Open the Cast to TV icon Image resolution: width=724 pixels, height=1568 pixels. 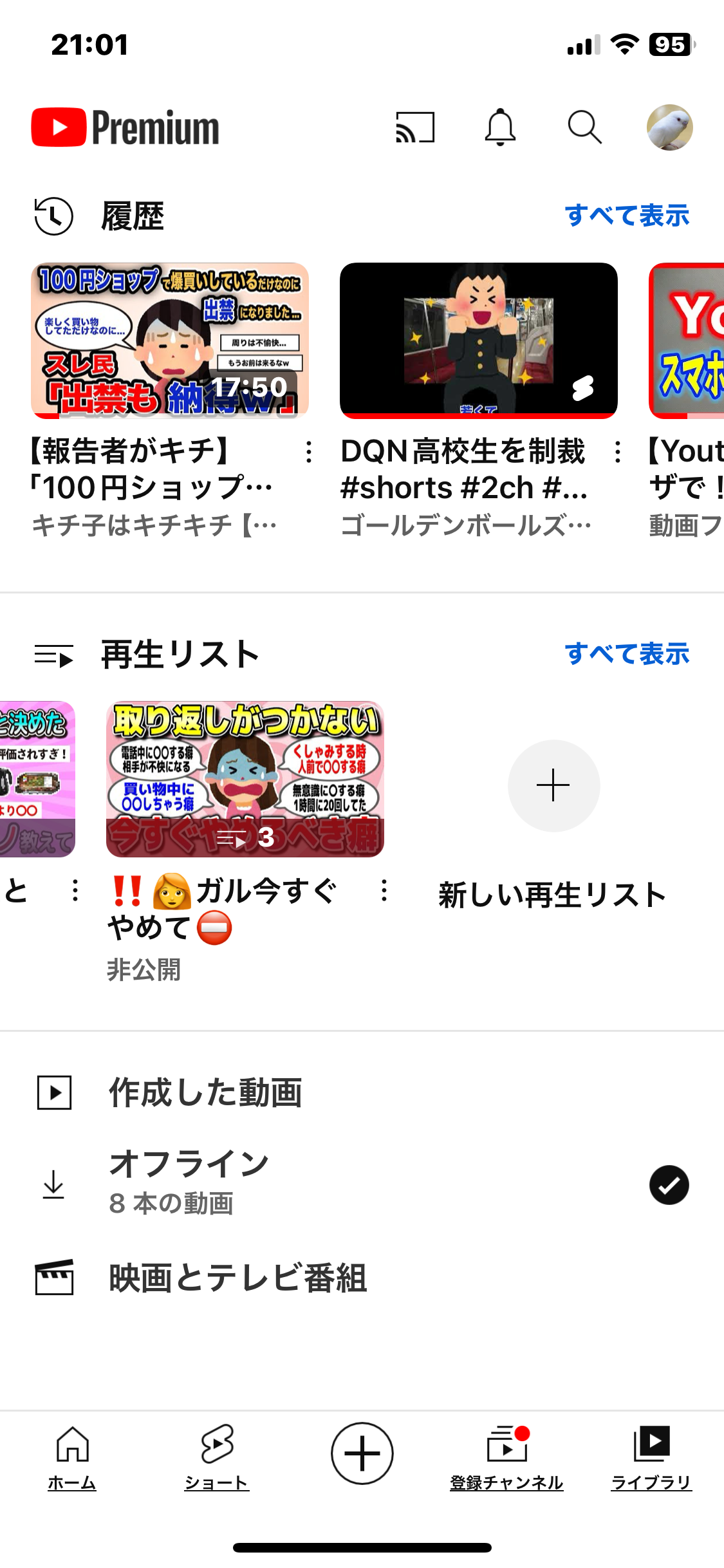click(x=416, y=127)
